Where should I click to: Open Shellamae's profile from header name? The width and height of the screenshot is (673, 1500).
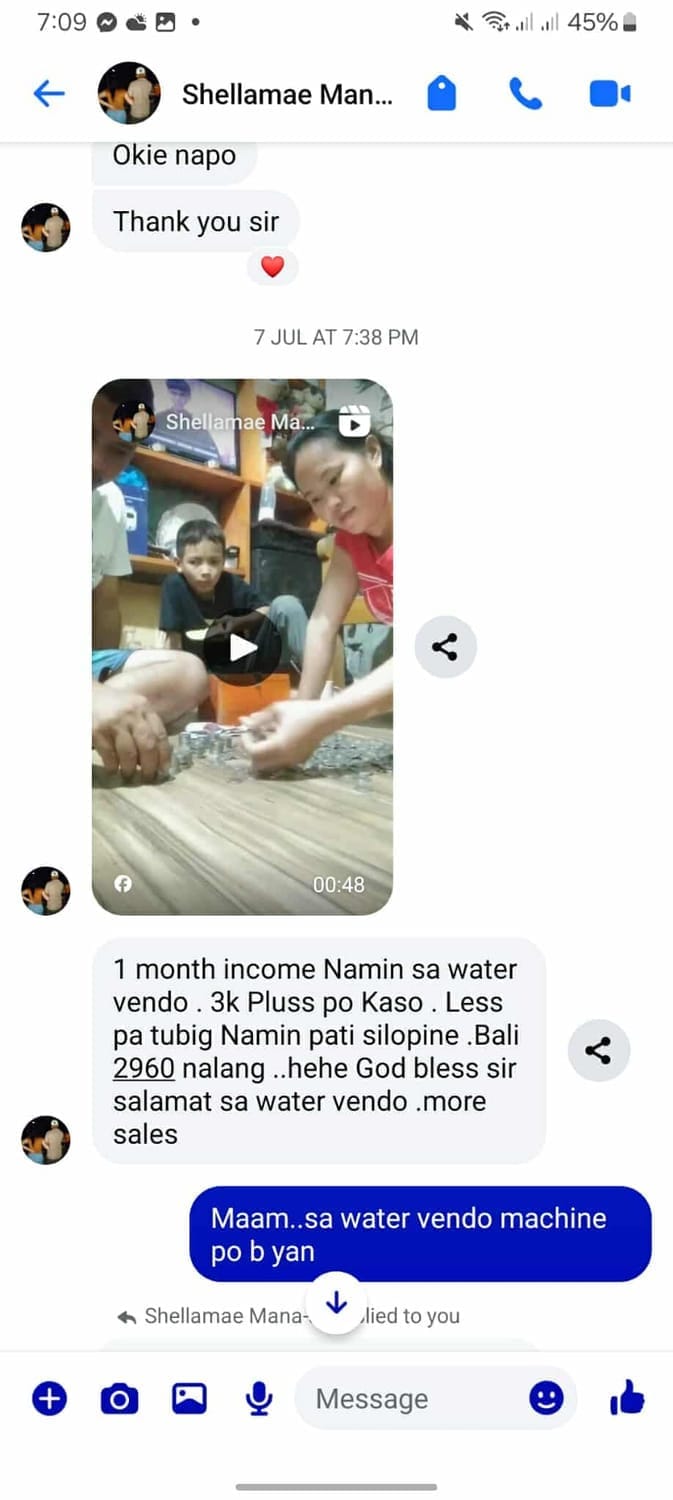(x=287, y=95)
